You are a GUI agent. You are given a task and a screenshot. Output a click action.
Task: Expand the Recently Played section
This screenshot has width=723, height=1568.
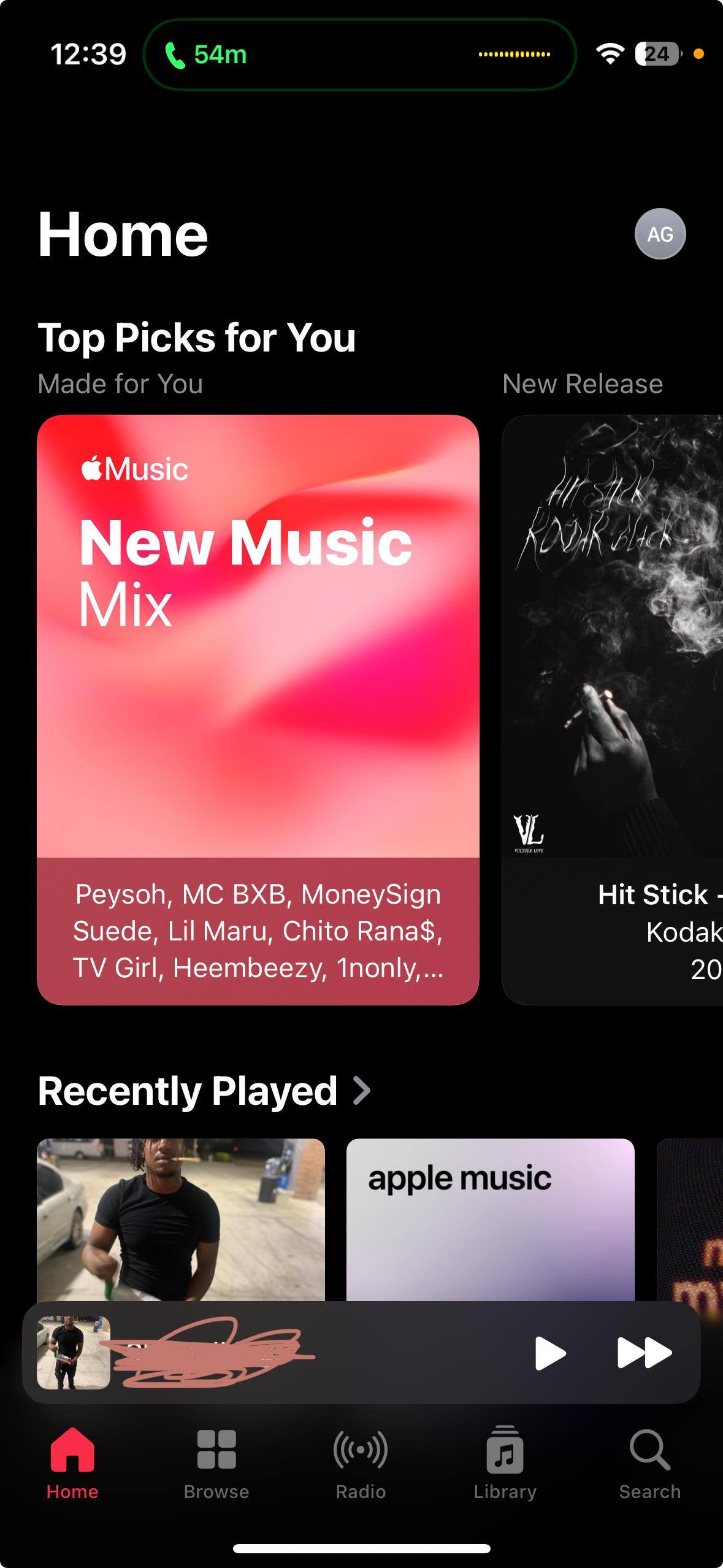coord(204,1091)
